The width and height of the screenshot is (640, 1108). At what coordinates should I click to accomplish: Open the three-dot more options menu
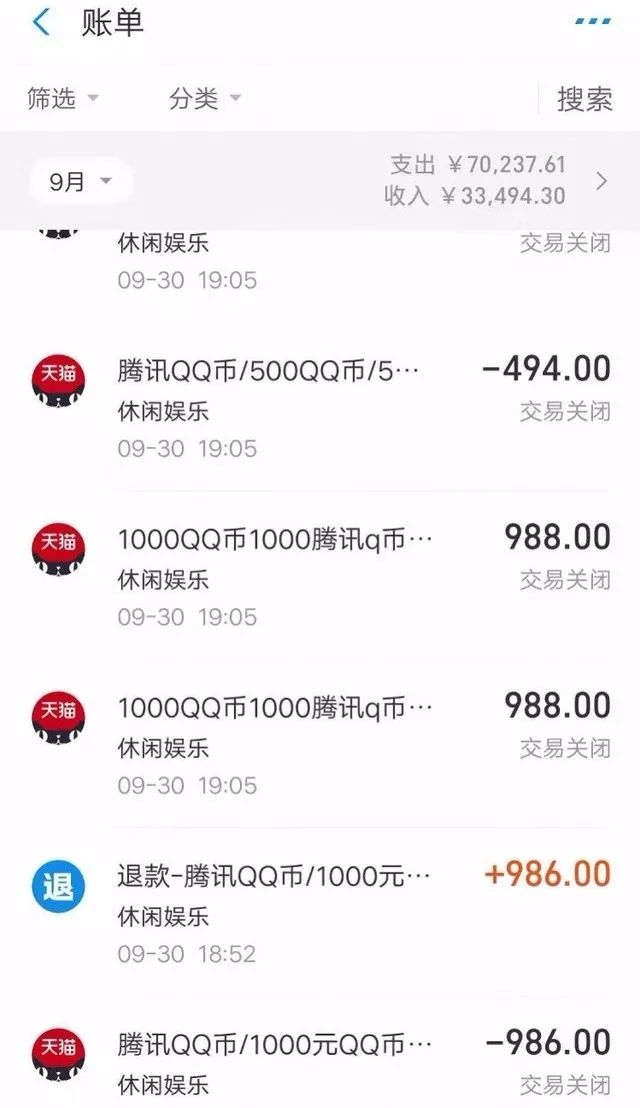tap(593, 22)
